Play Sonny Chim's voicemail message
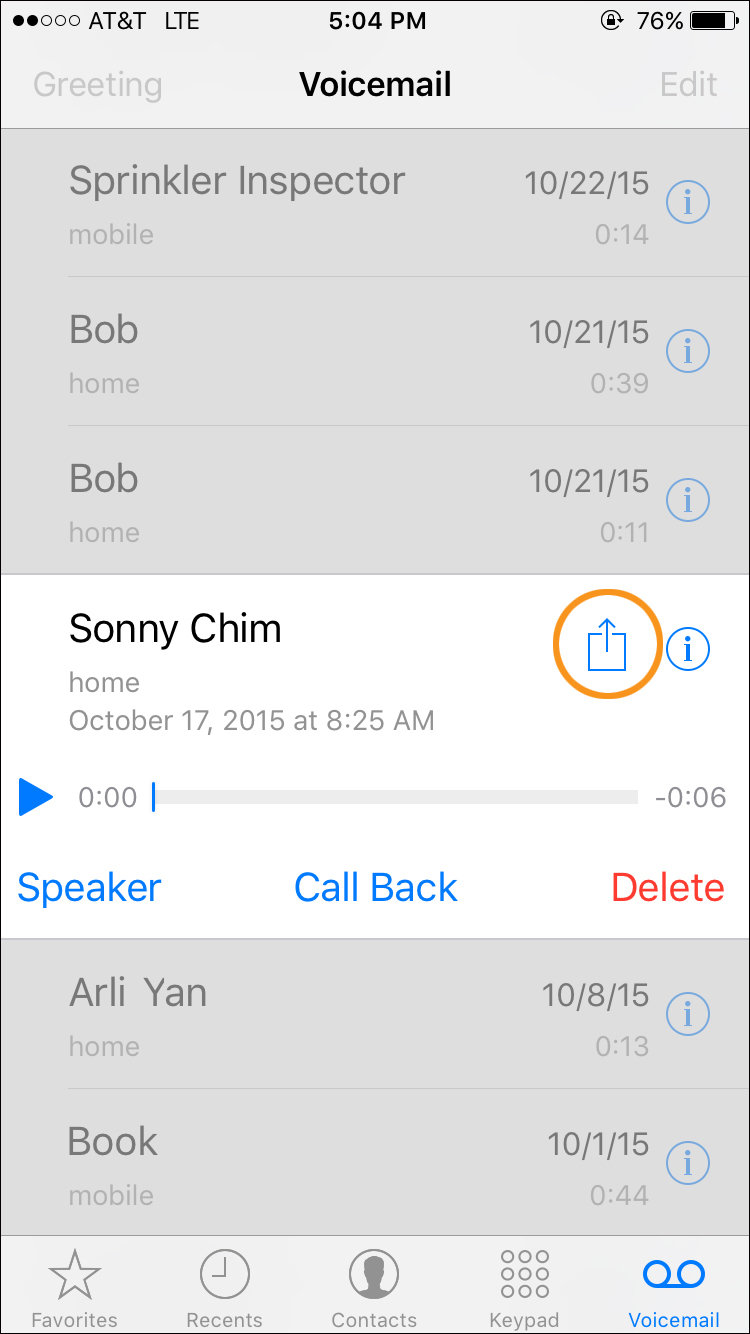 point(36,797)
